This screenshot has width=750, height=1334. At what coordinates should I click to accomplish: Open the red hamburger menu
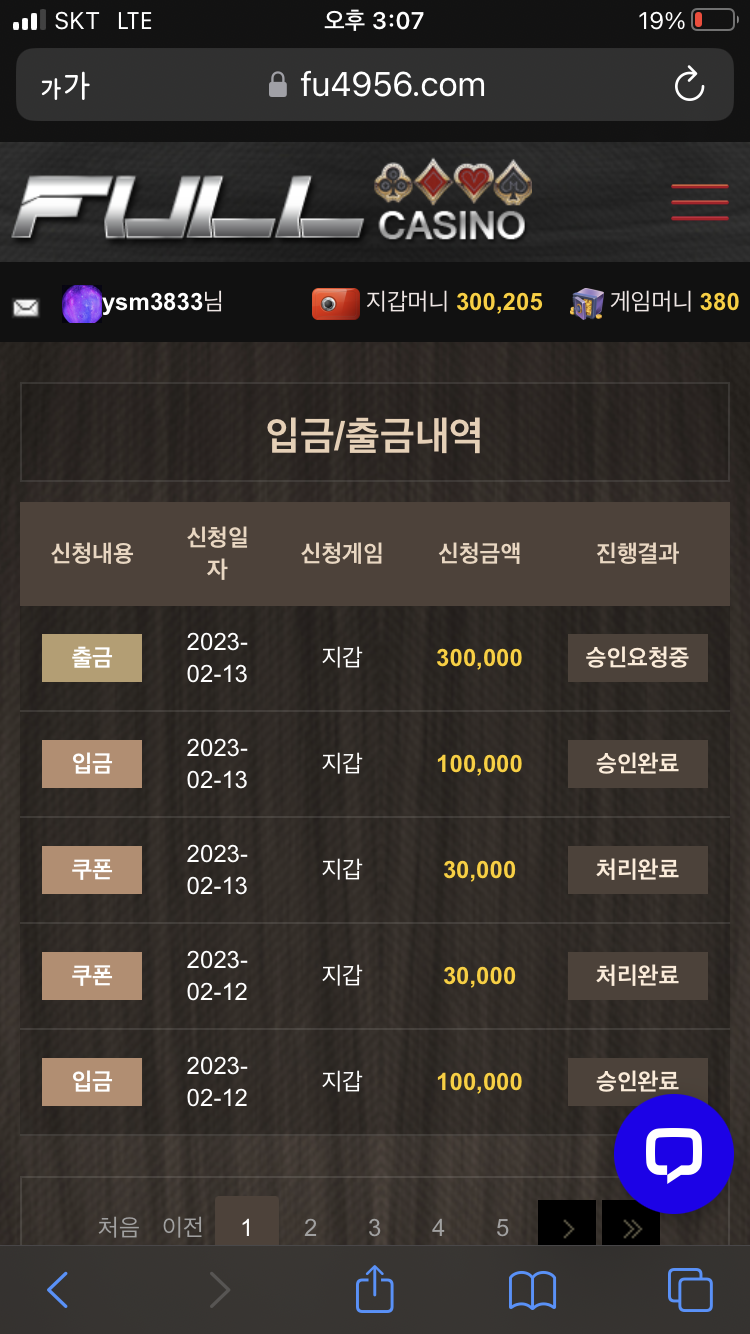(699, 203)
